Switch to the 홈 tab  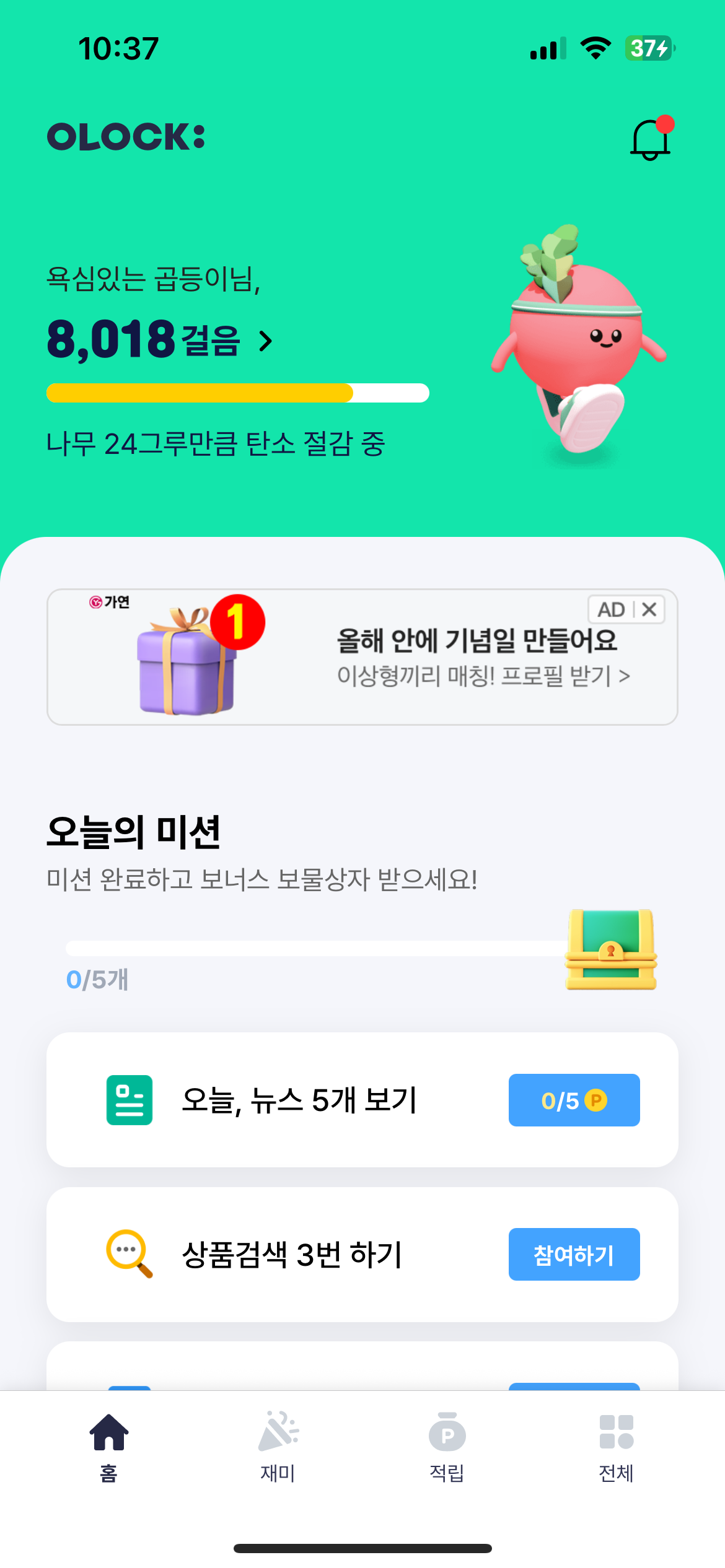tap(109, 1447)
